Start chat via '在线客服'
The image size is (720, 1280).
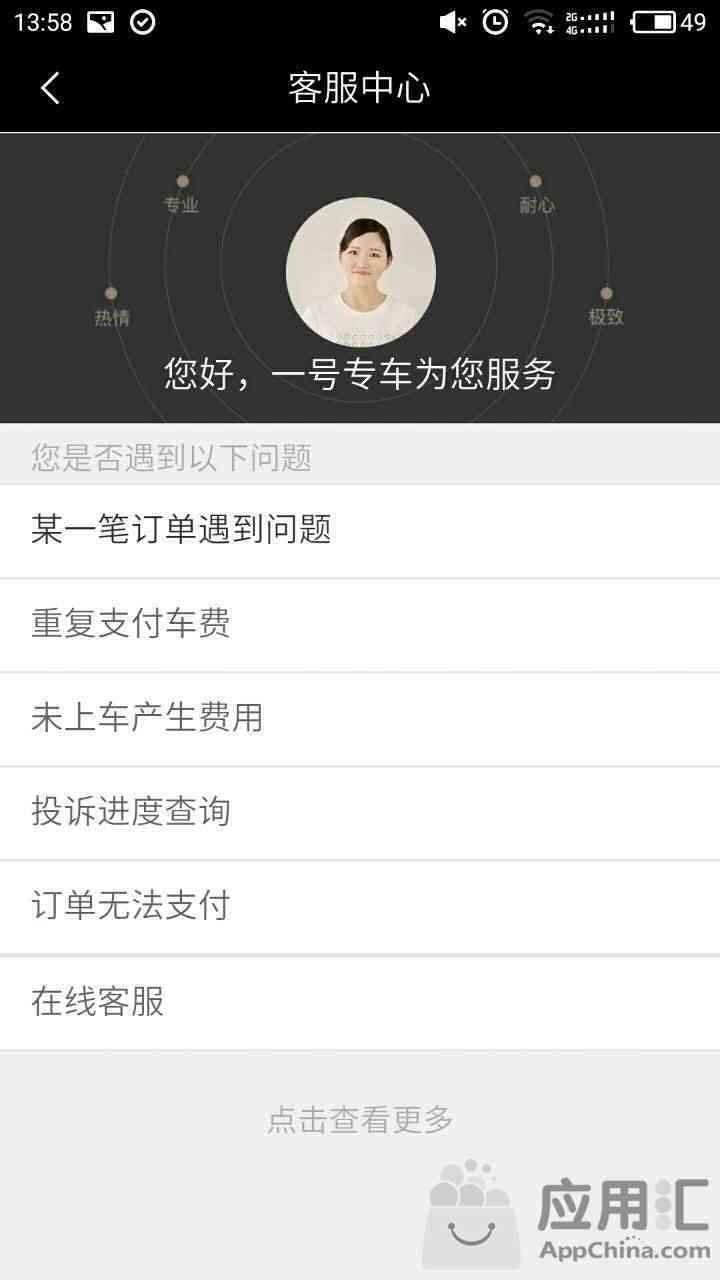tap(360, 1001)
